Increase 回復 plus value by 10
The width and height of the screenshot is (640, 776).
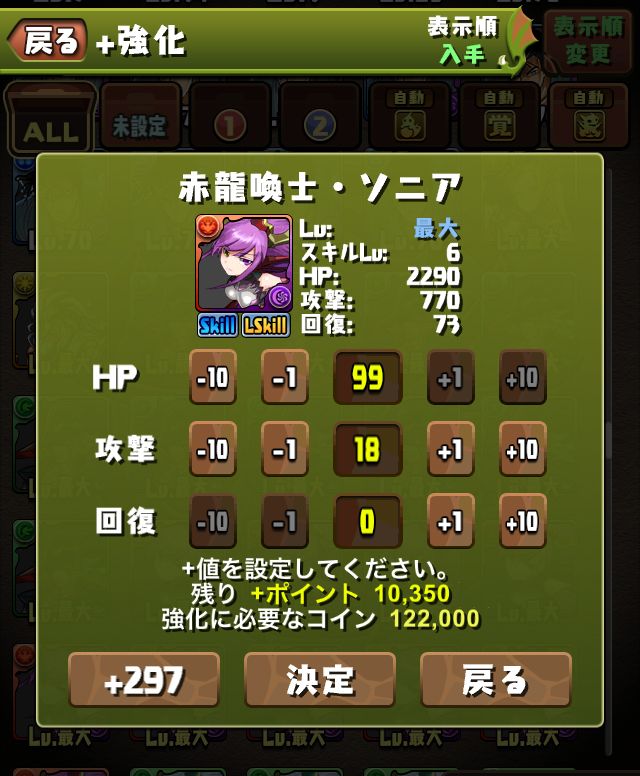click(x=522, y=522)
